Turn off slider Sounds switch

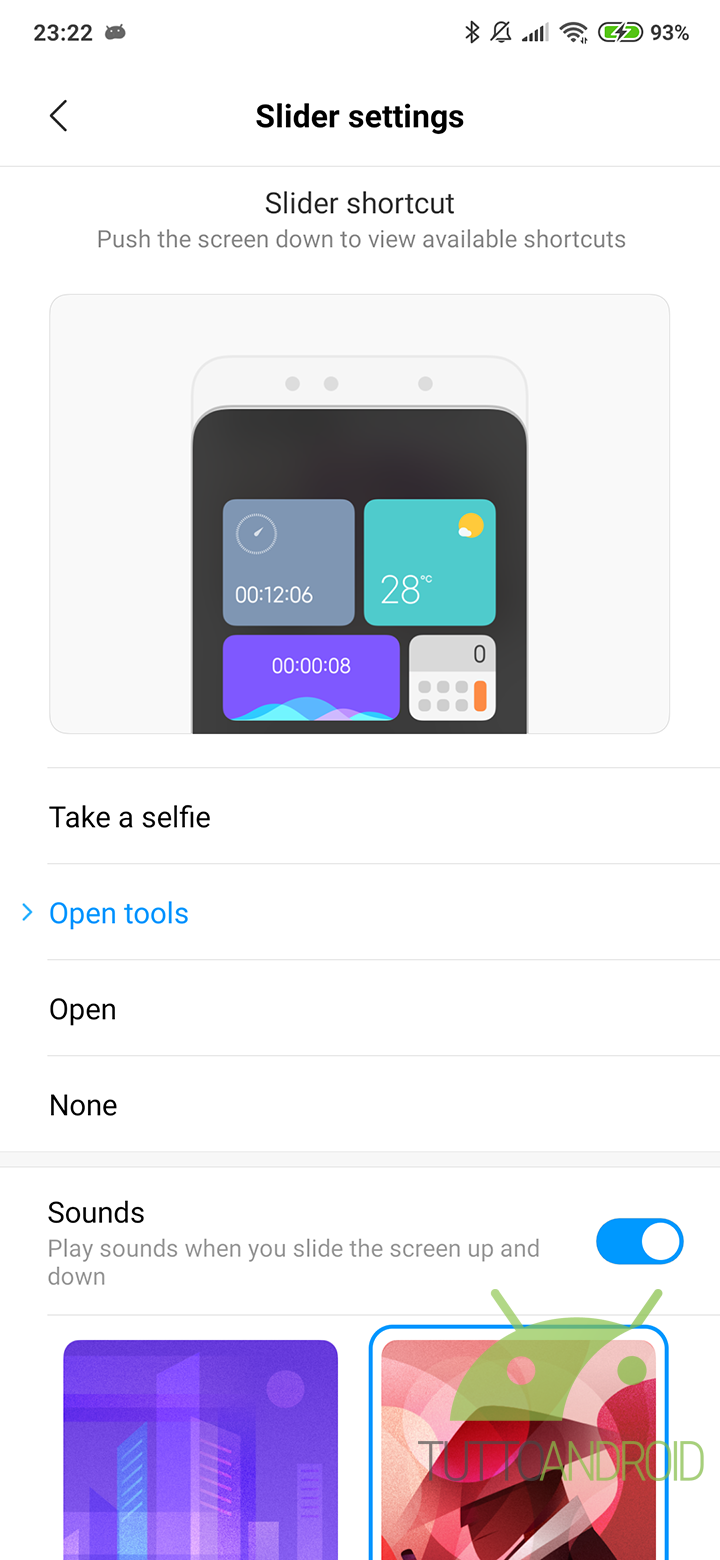(639, 1242)
